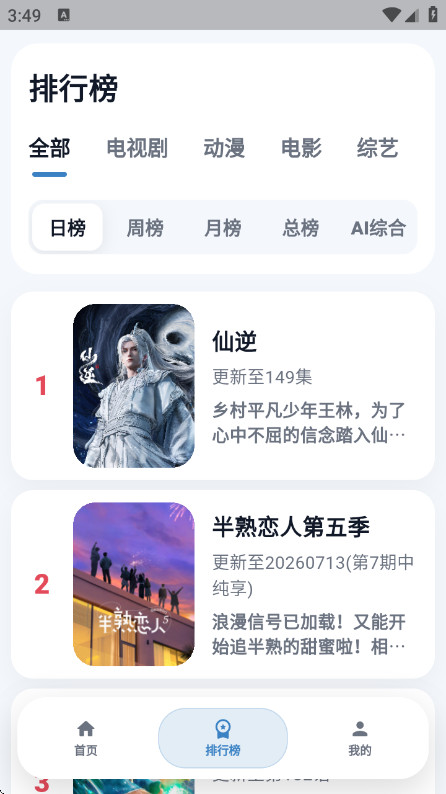Screen dimensions: 446x794
Task: Switch to the 电视剧 tab
Action: click(137, 149)
